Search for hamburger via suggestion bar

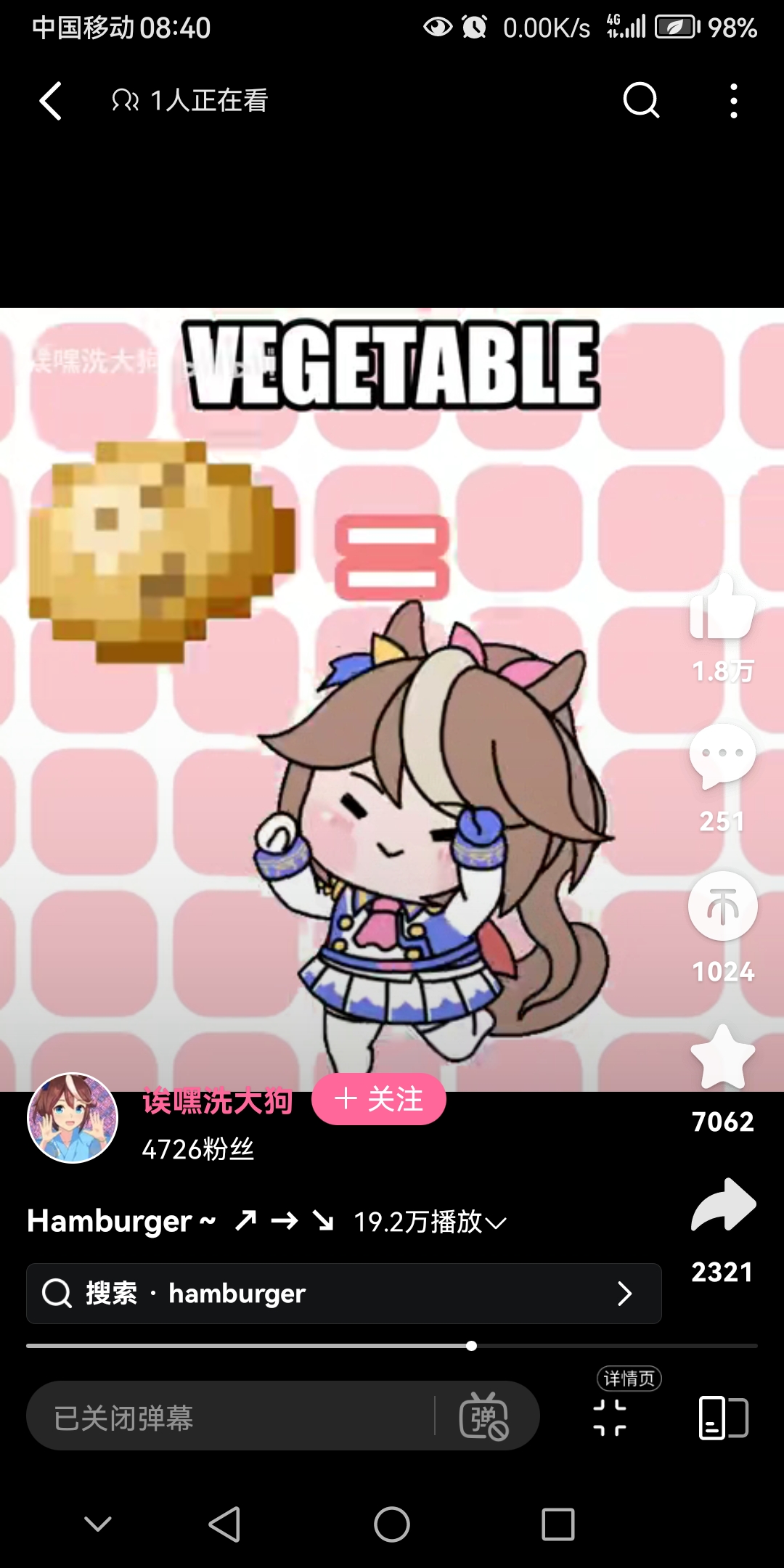(343, 1294)
